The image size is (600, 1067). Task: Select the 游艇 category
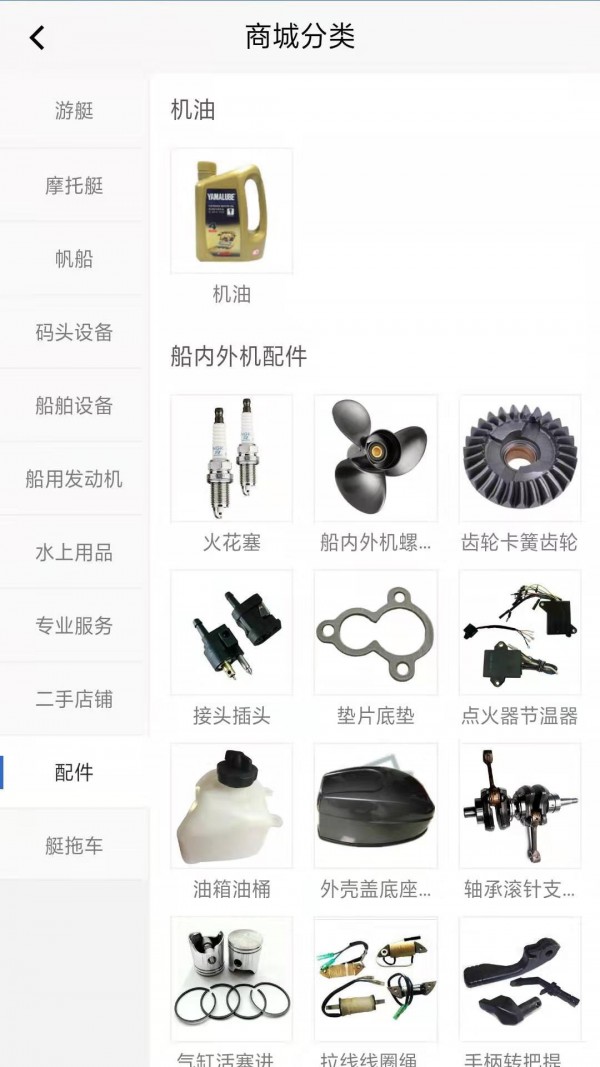coord(74,111)
